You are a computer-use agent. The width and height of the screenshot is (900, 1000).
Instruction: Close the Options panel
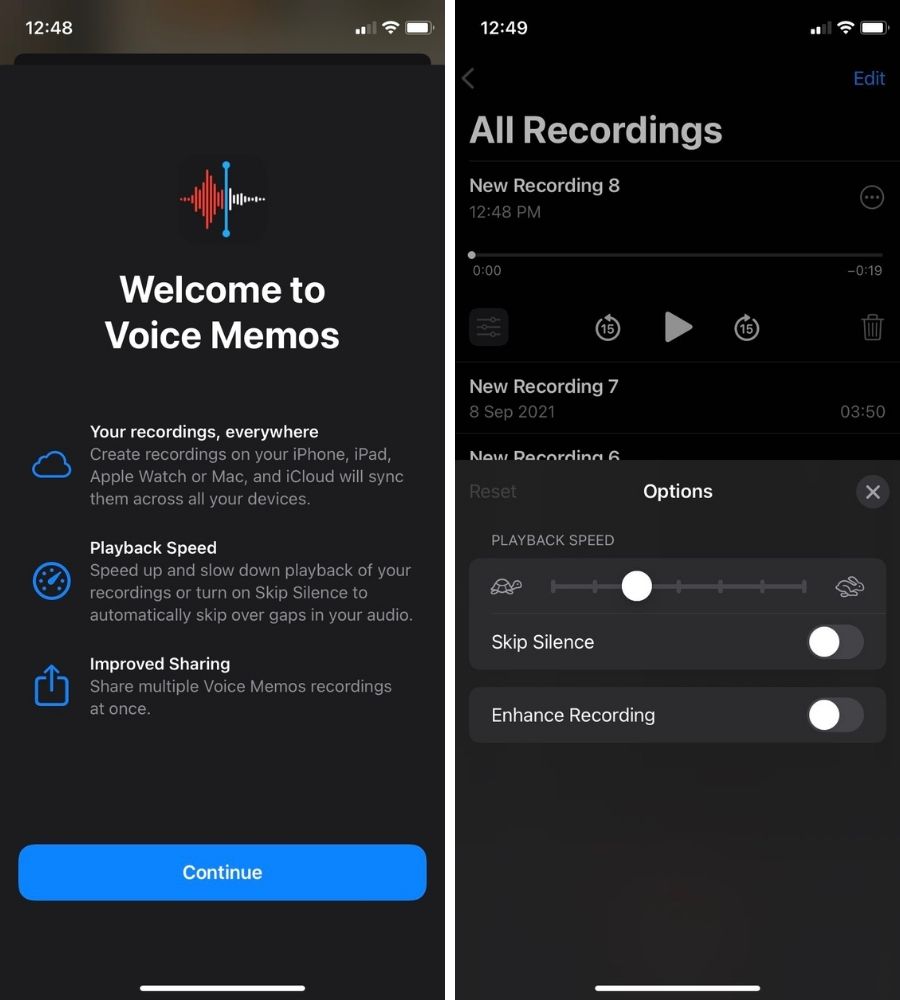(x=872, y=491)
